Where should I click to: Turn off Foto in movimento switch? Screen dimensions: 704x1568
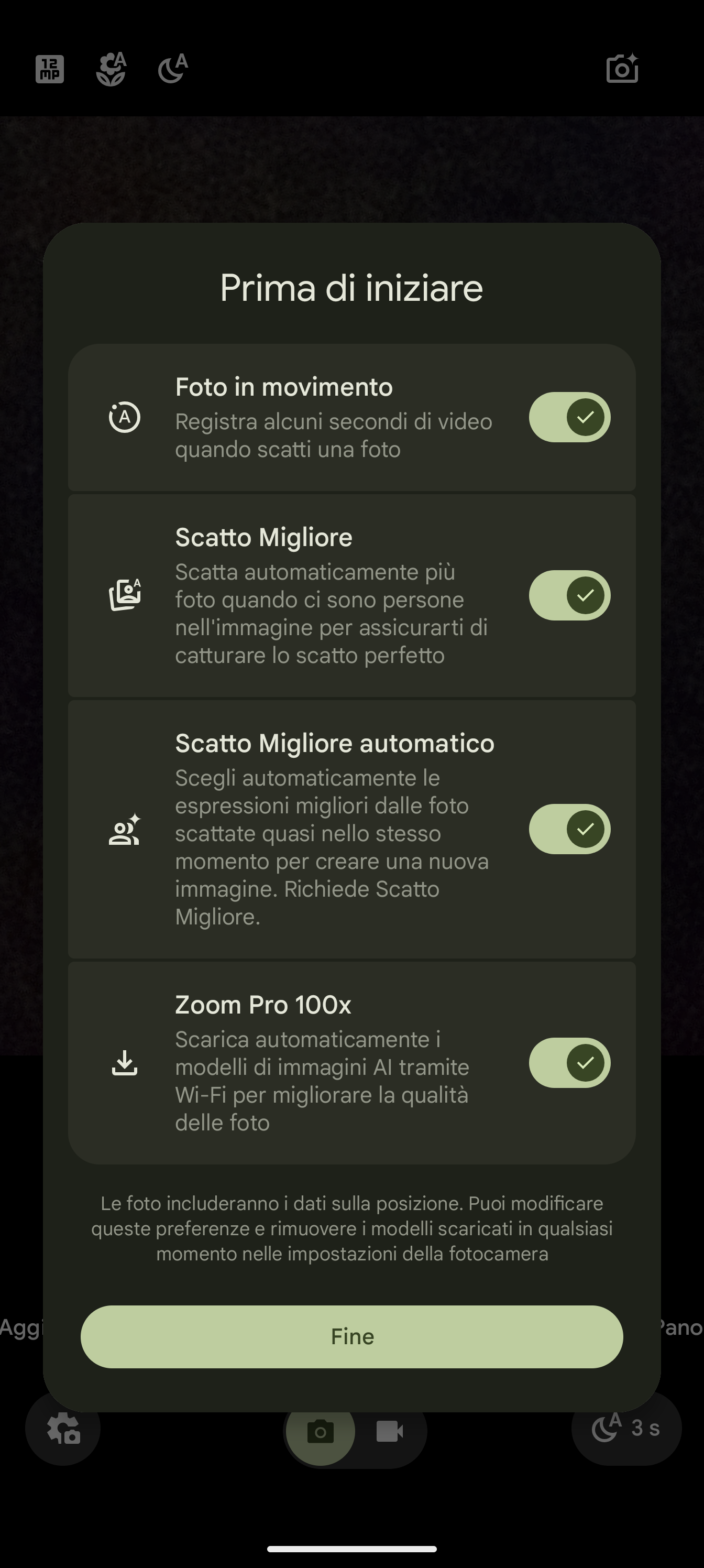tap(569, 417)
